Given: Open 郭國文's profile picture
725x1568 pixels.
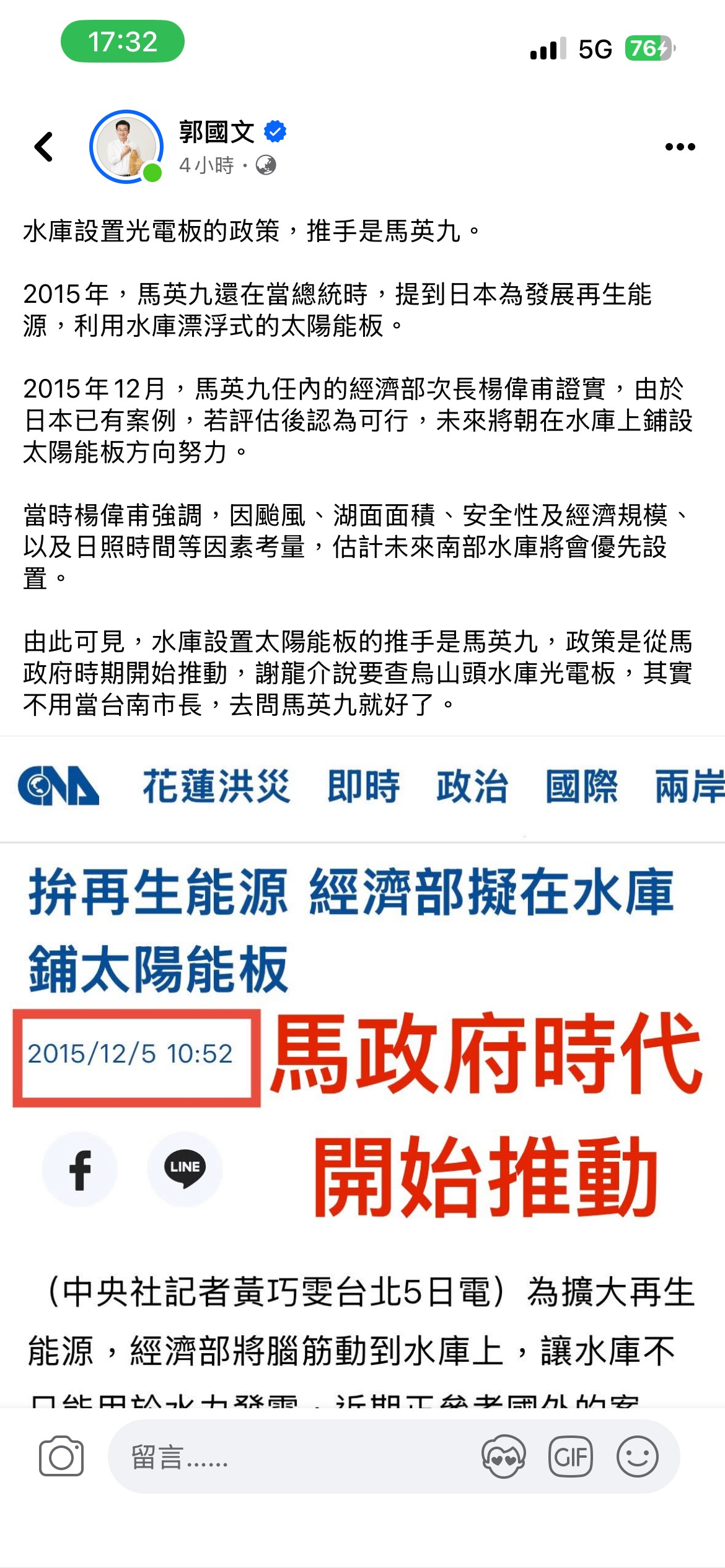Looking at the screenshot, I should [126, 147].
